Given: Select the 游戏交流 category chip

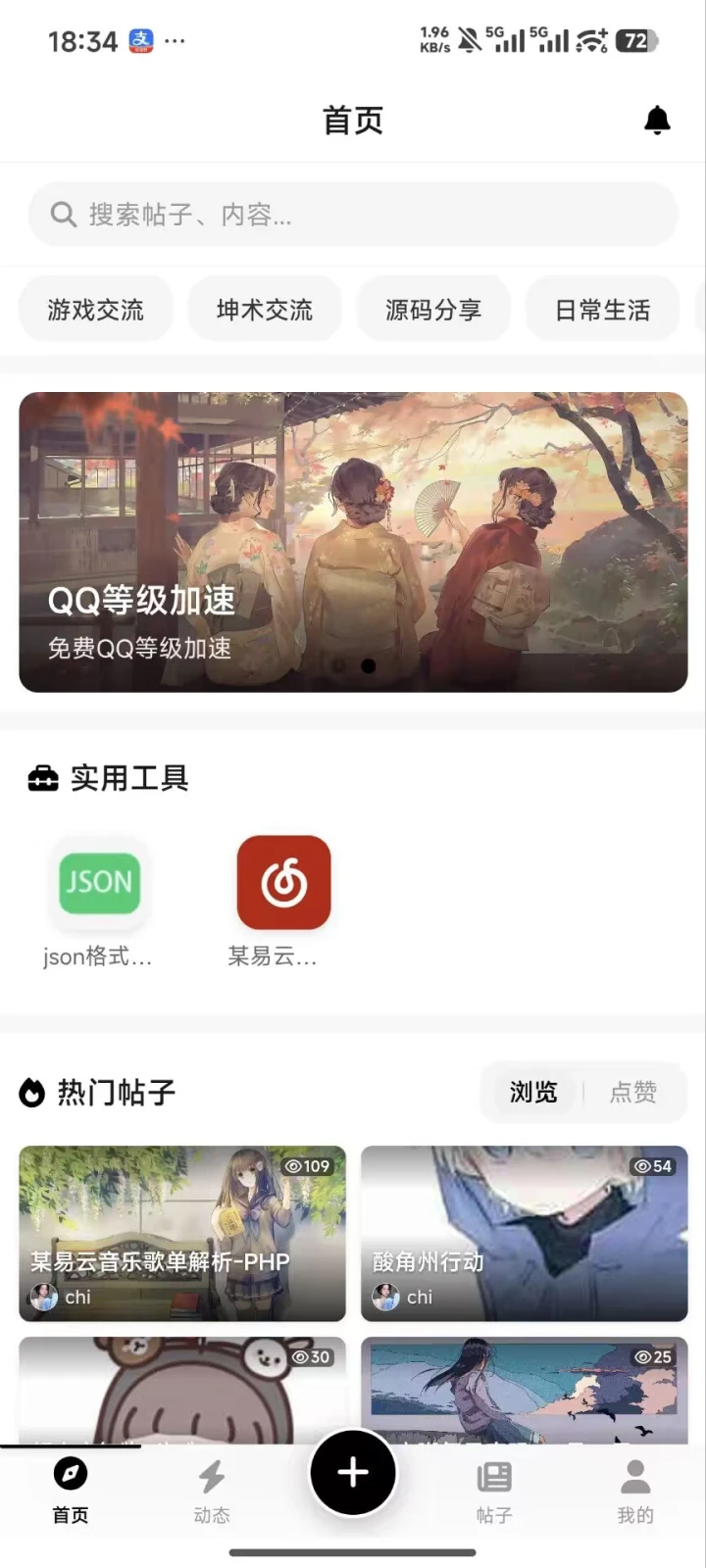Looking at the screenshot, I should [96, 310].
